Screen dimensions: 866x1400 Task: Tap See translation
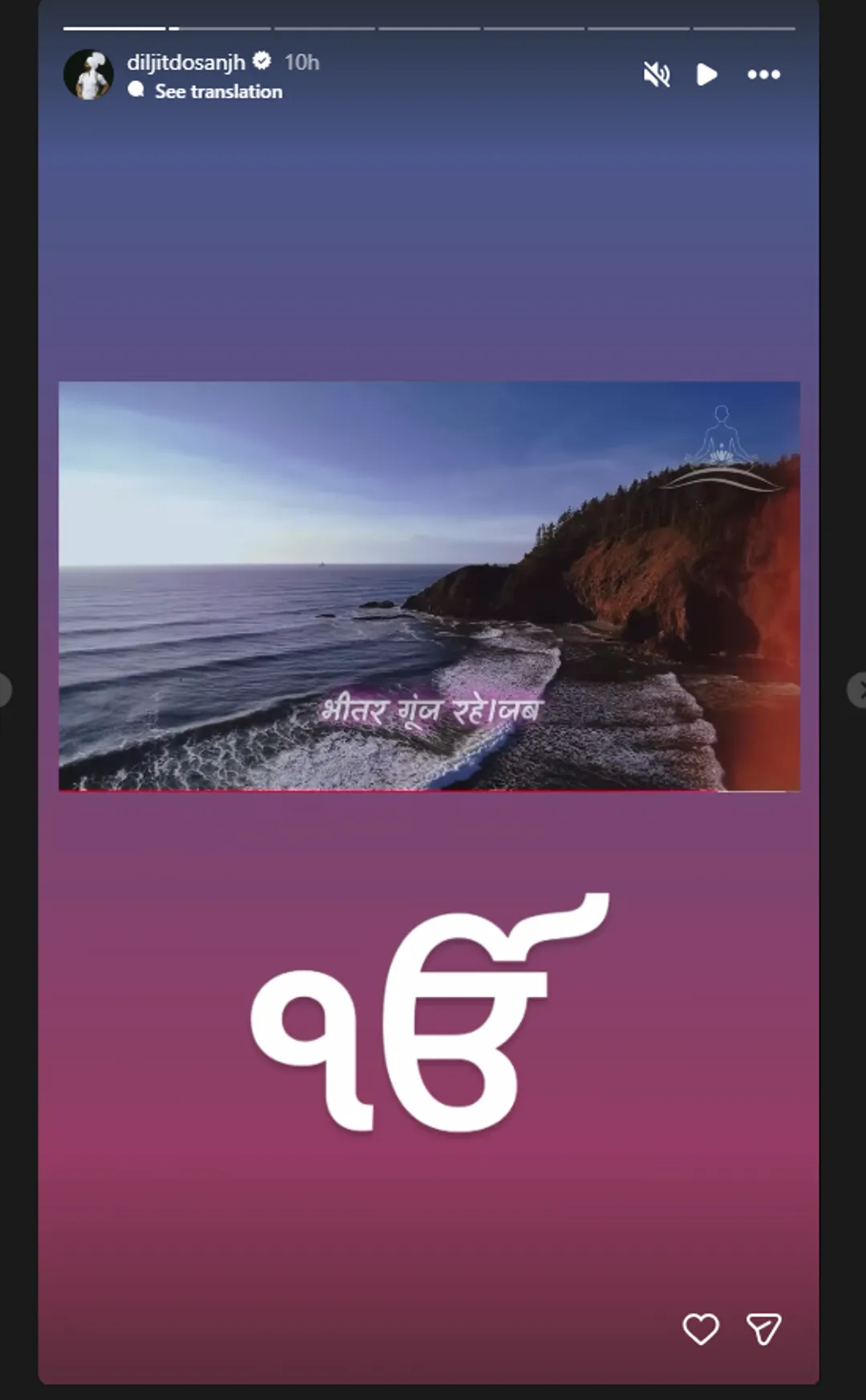point(218,91)
